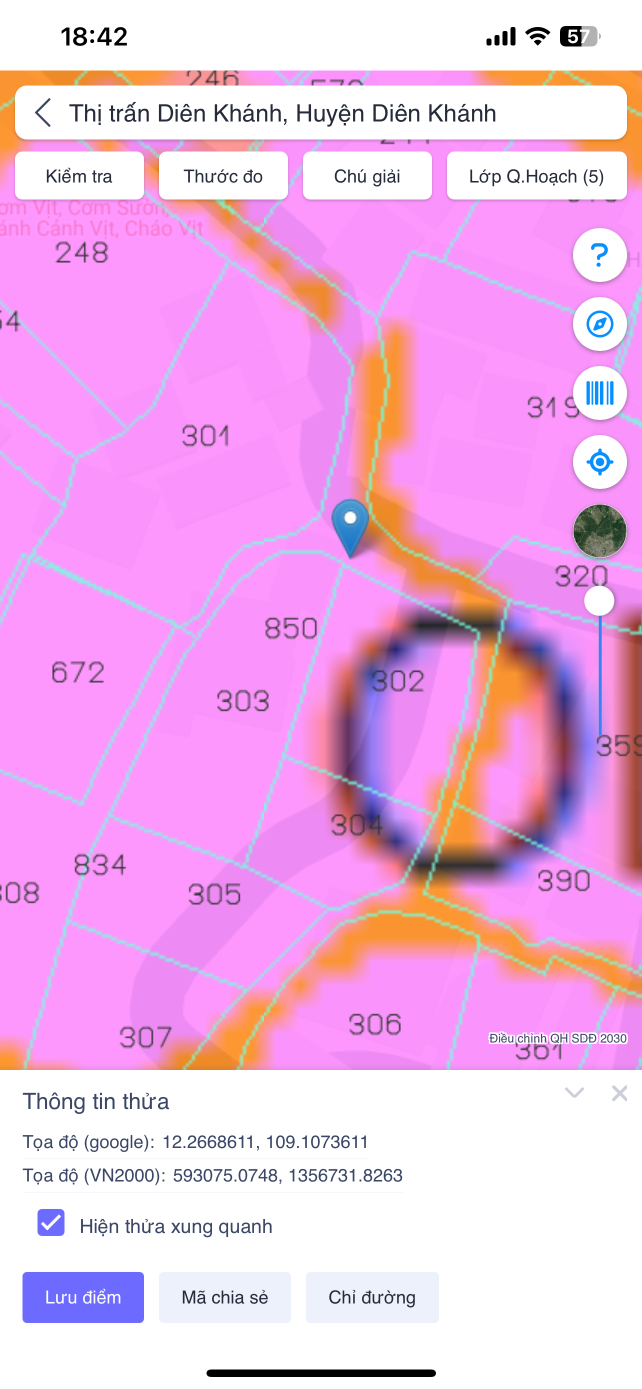Screen dimensions: 642x1389
Task: Switch to the satellite map thumbnail
Action: (599, 531)
